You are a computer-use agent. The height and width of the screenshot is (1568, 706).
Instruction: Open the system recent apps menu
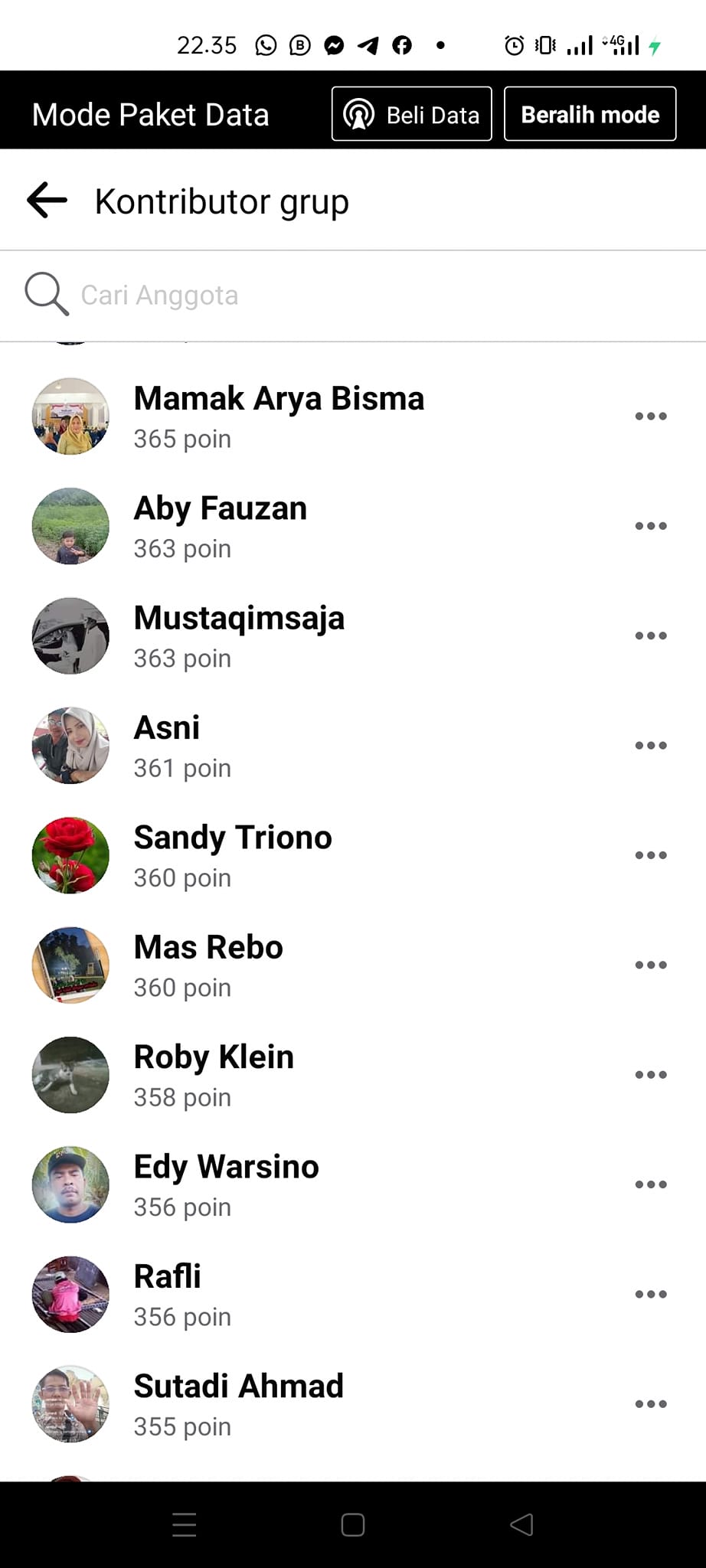185,1525
